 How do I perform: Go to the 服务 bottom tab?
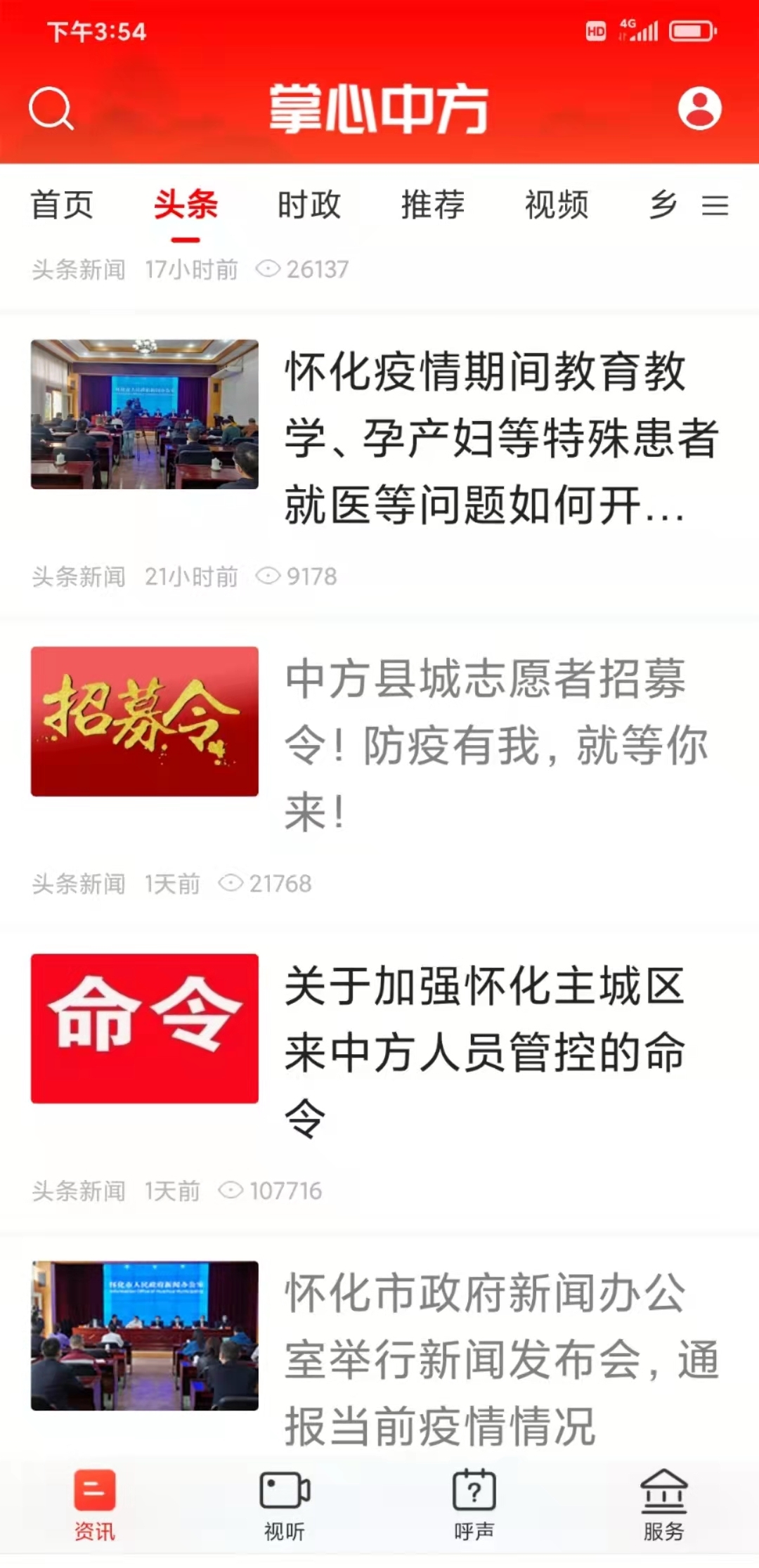coord(664,1505)
